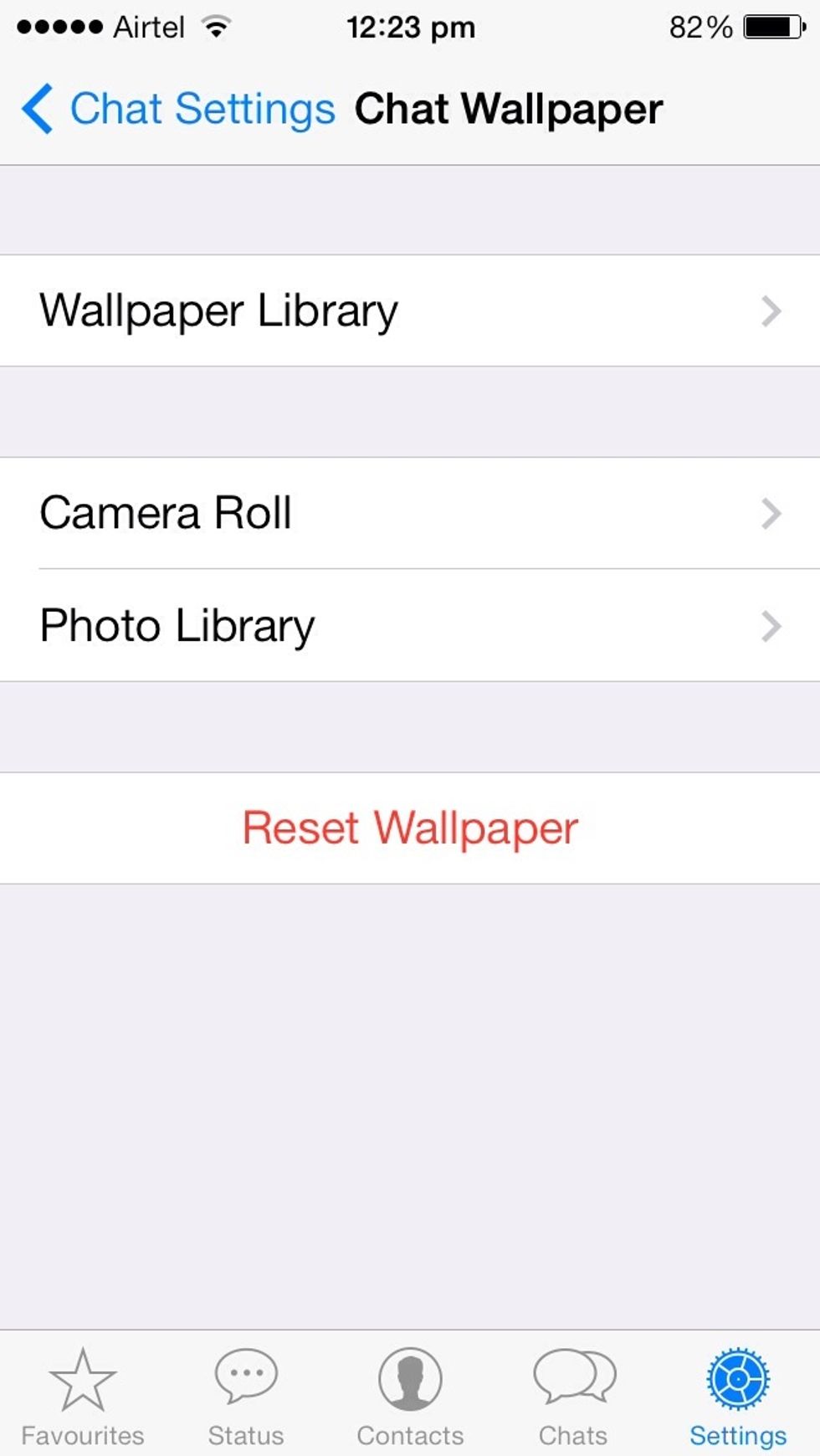Image resolution: width=820 pixels, height=1456 pixels.
Task: Open Camera Roll
Action: (410, 513)
